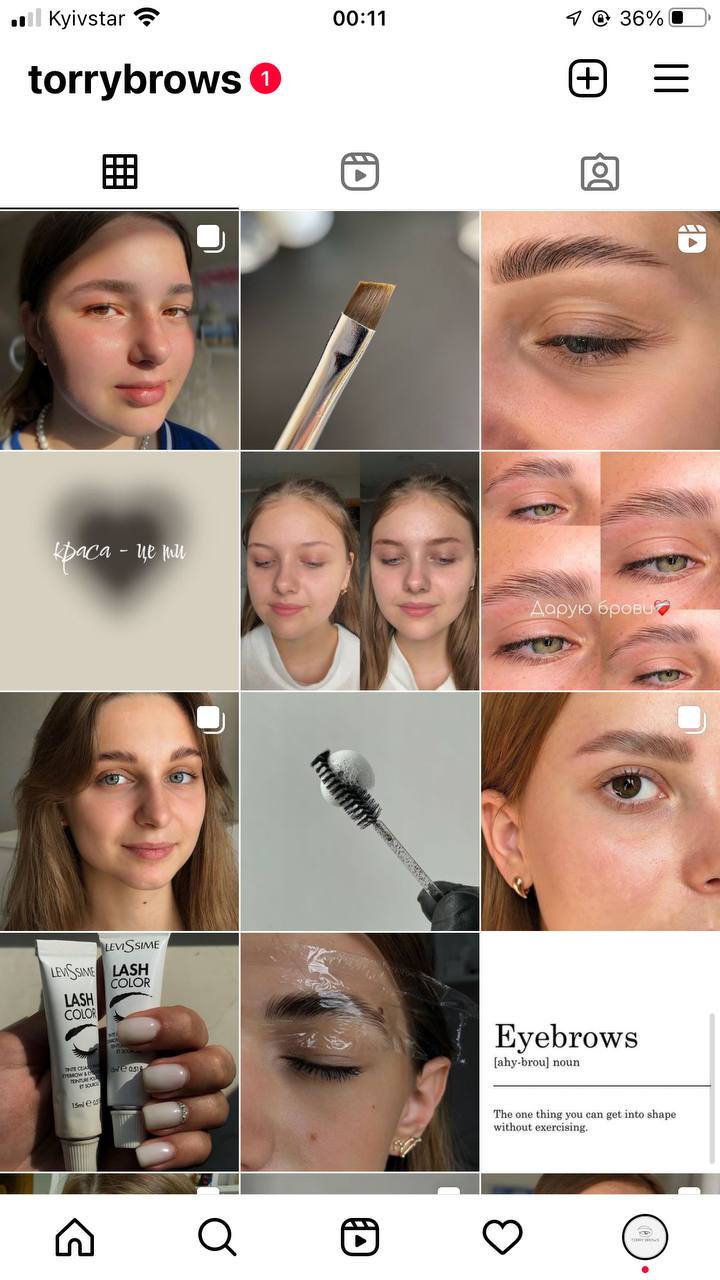Open the create new post plus icon
720x1280 pixels.
pos(588,79)
